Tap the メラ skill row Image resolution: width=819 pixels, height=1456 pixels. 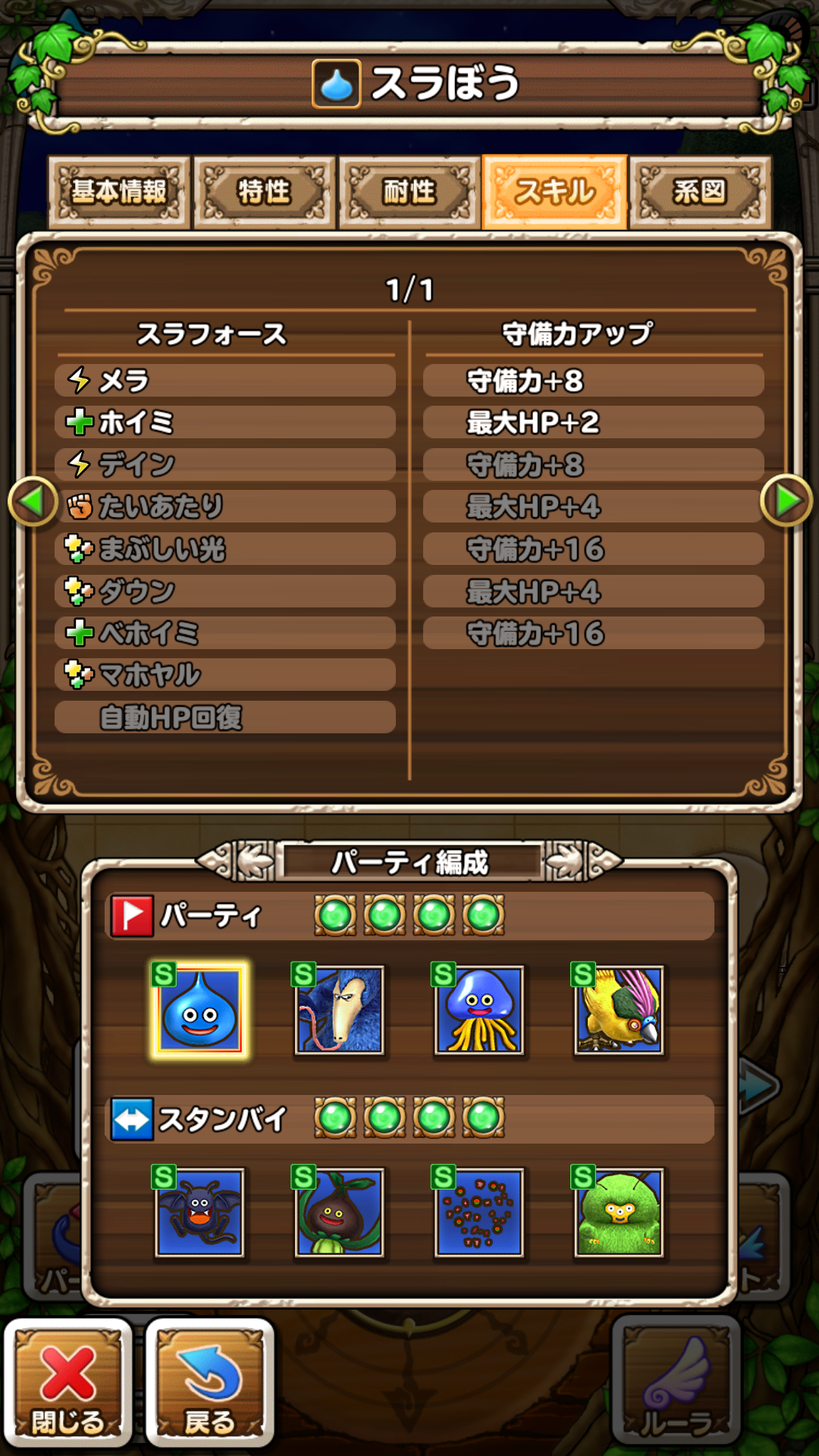[225, 381]
